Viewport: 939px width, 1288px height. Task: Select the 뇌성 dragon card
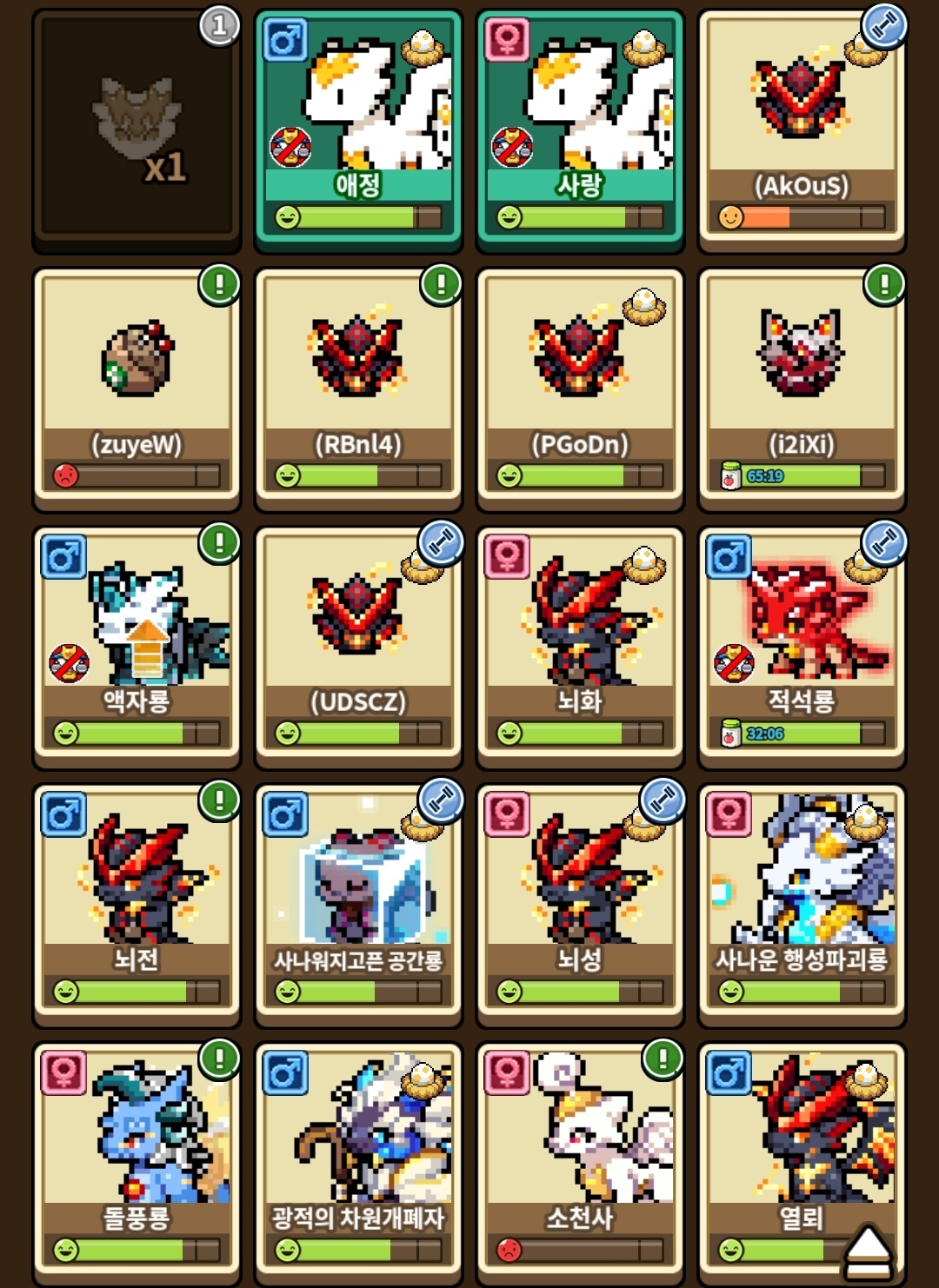(580, 886)
